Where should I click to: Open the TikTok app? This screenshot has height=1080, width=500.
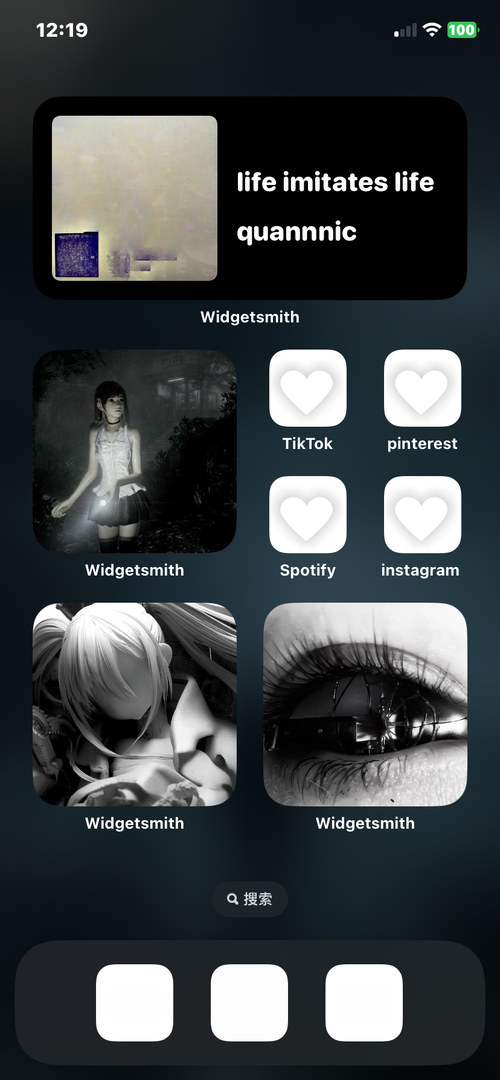(308, 388)
